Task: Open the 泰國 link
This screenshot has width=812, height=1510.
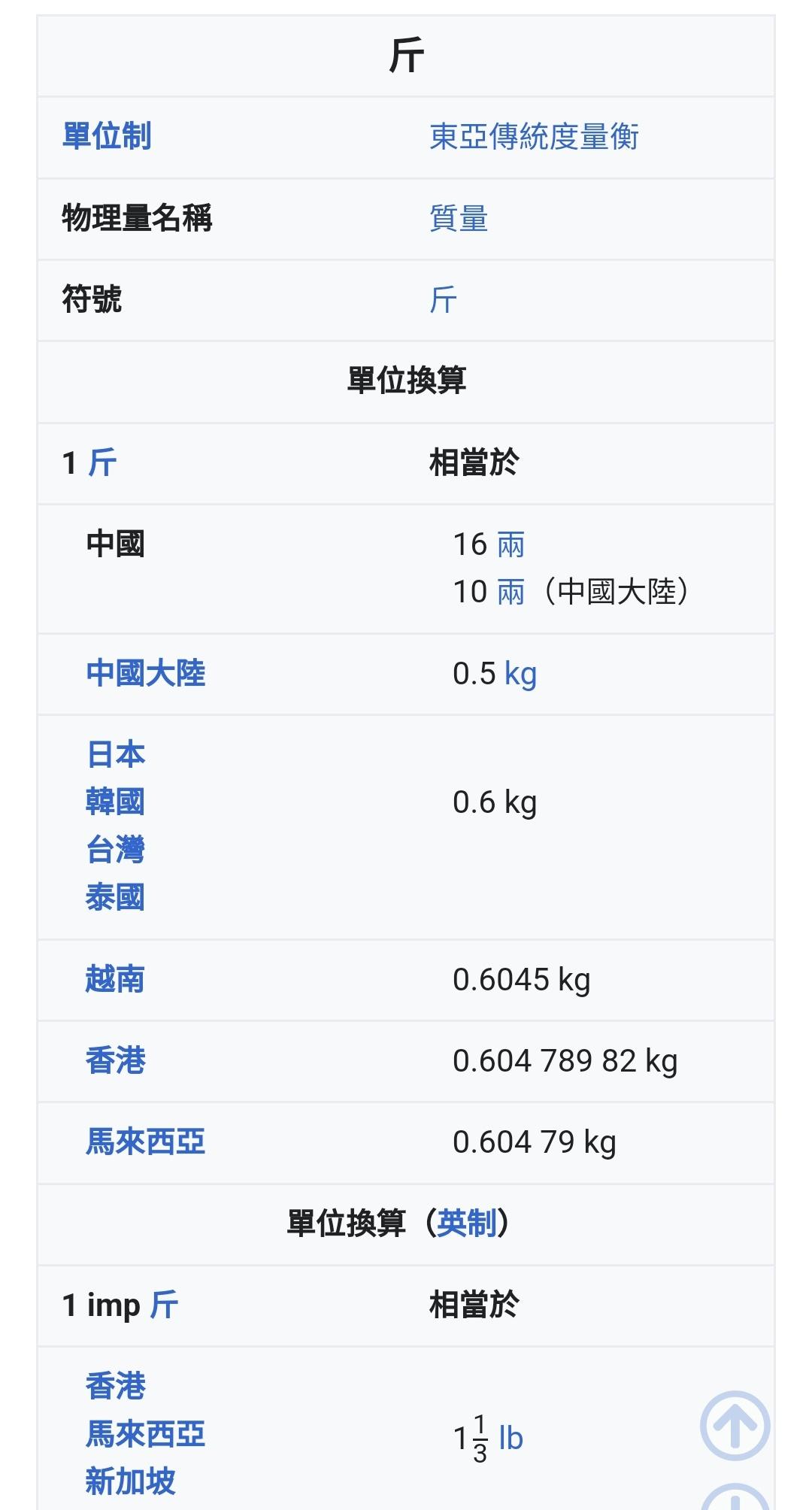Action: [115, 897]
